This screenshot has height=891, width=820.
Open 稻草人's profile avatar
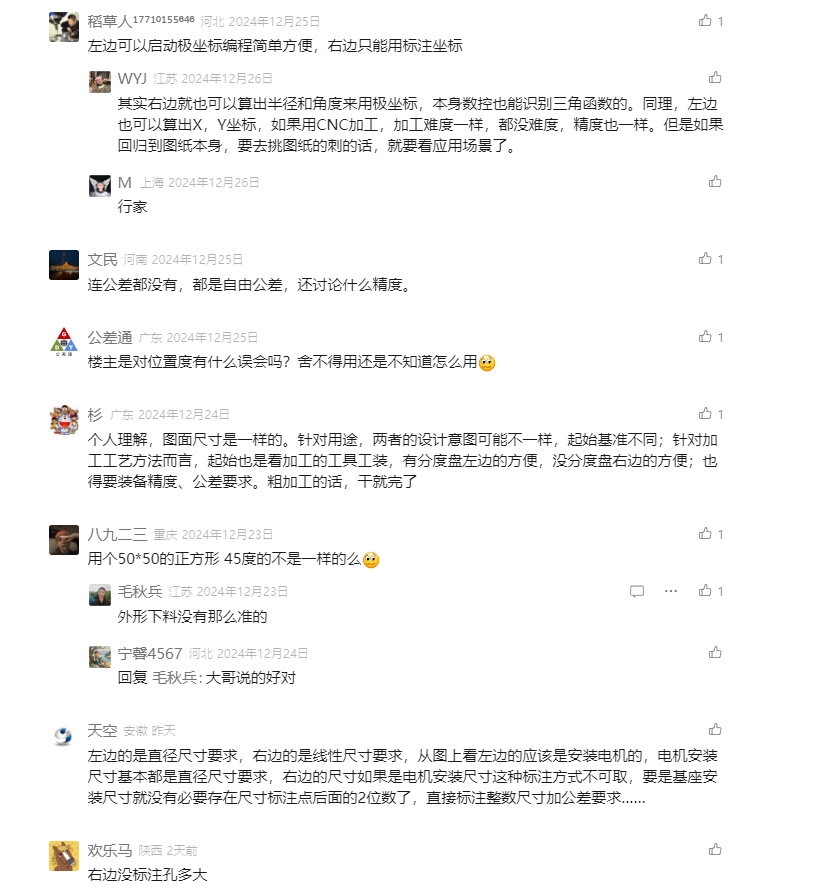click(x=64, y=26)
